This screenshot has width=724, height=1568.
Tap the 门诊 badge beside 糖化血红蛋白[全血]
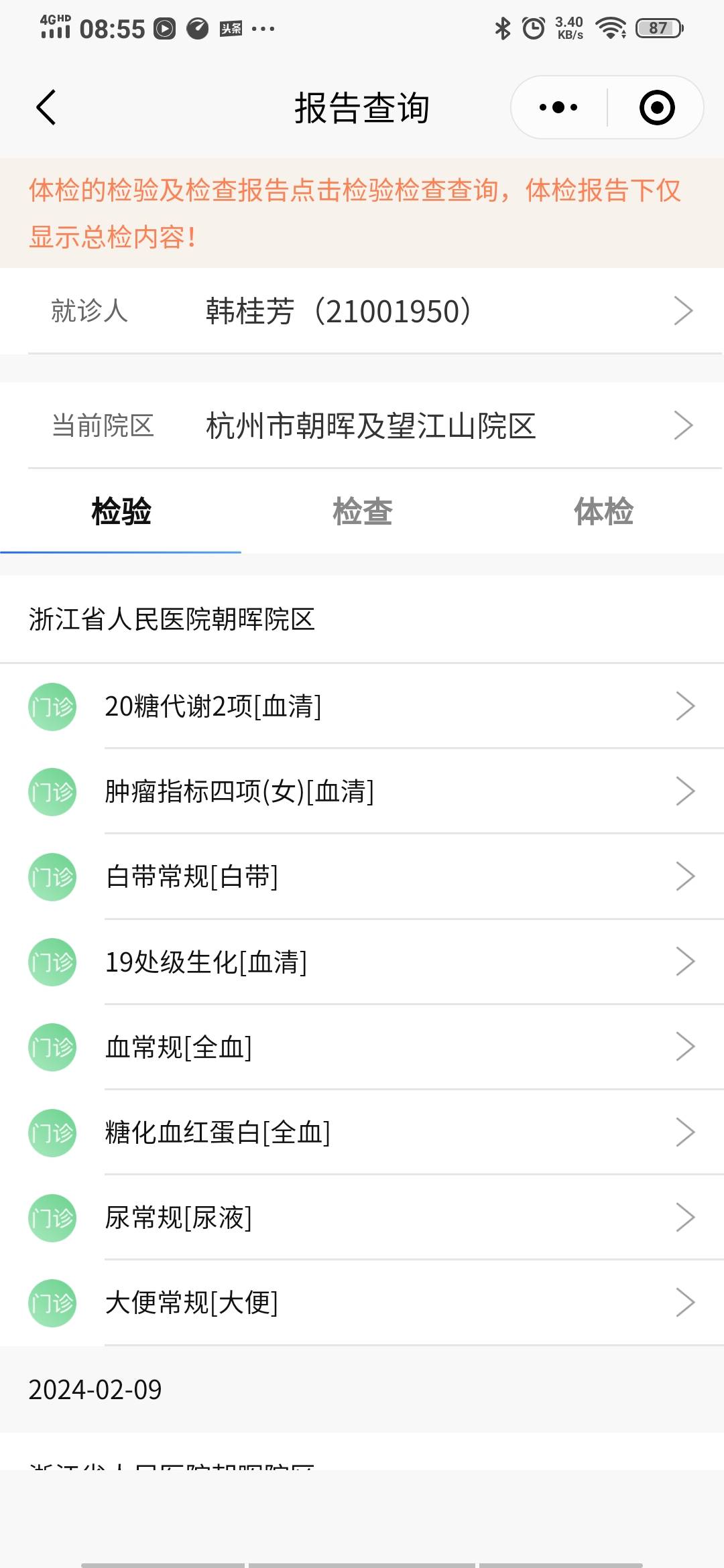tap(52, 1132)
